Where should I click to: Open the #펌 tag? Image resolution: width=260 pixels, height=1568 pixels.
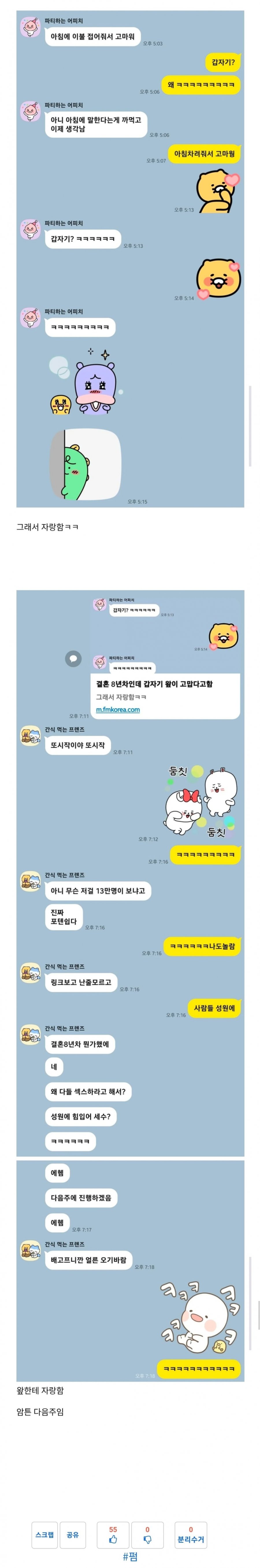pos(130,1556)
